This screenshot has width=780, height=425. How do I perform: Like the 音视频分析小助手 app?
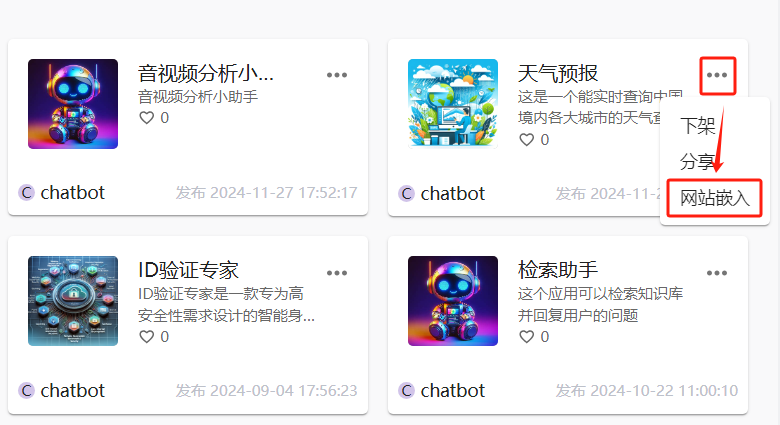tap(147, 118)
